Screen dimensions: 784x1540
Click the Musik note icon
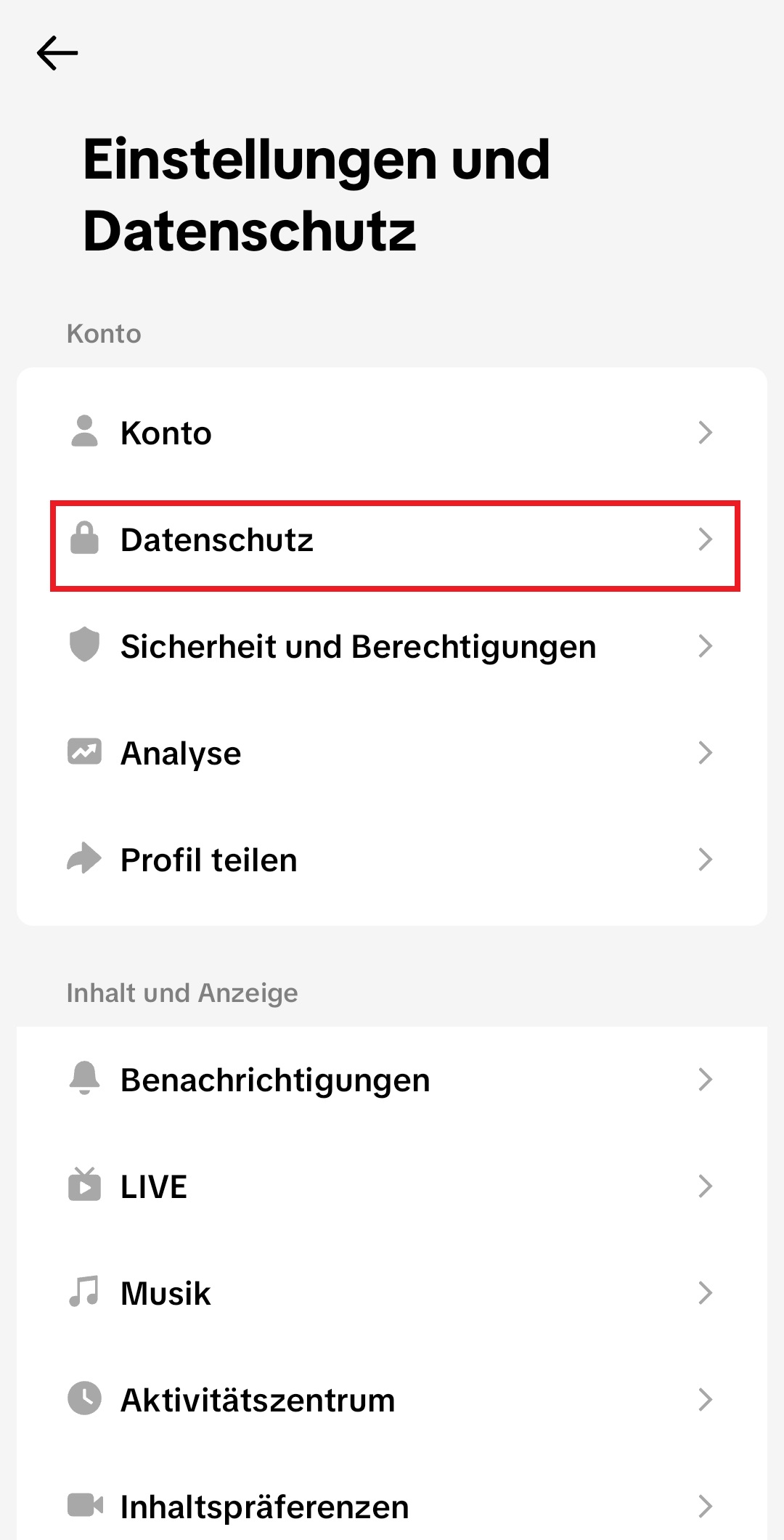click(x=84, y=1292)
